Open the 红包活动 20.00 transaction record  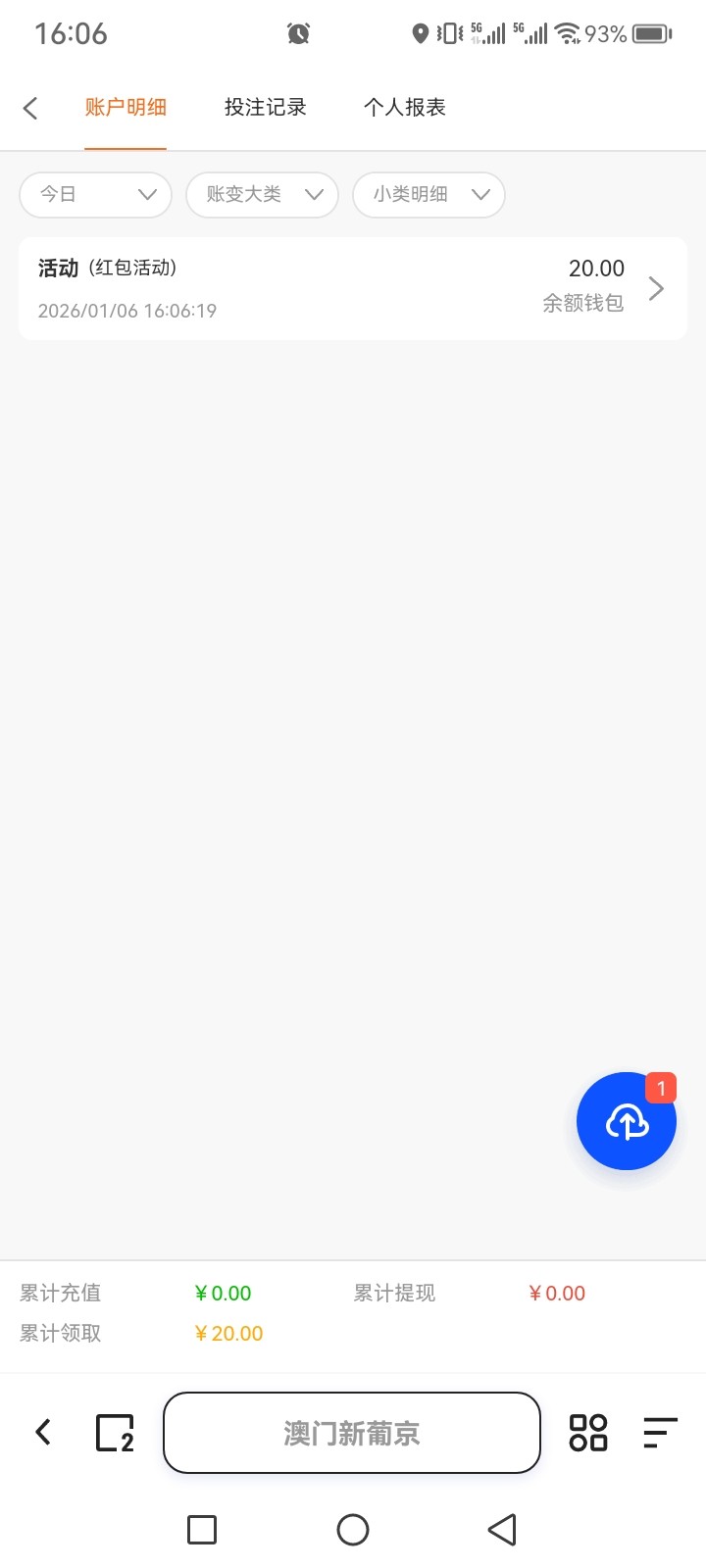point(352,289)
